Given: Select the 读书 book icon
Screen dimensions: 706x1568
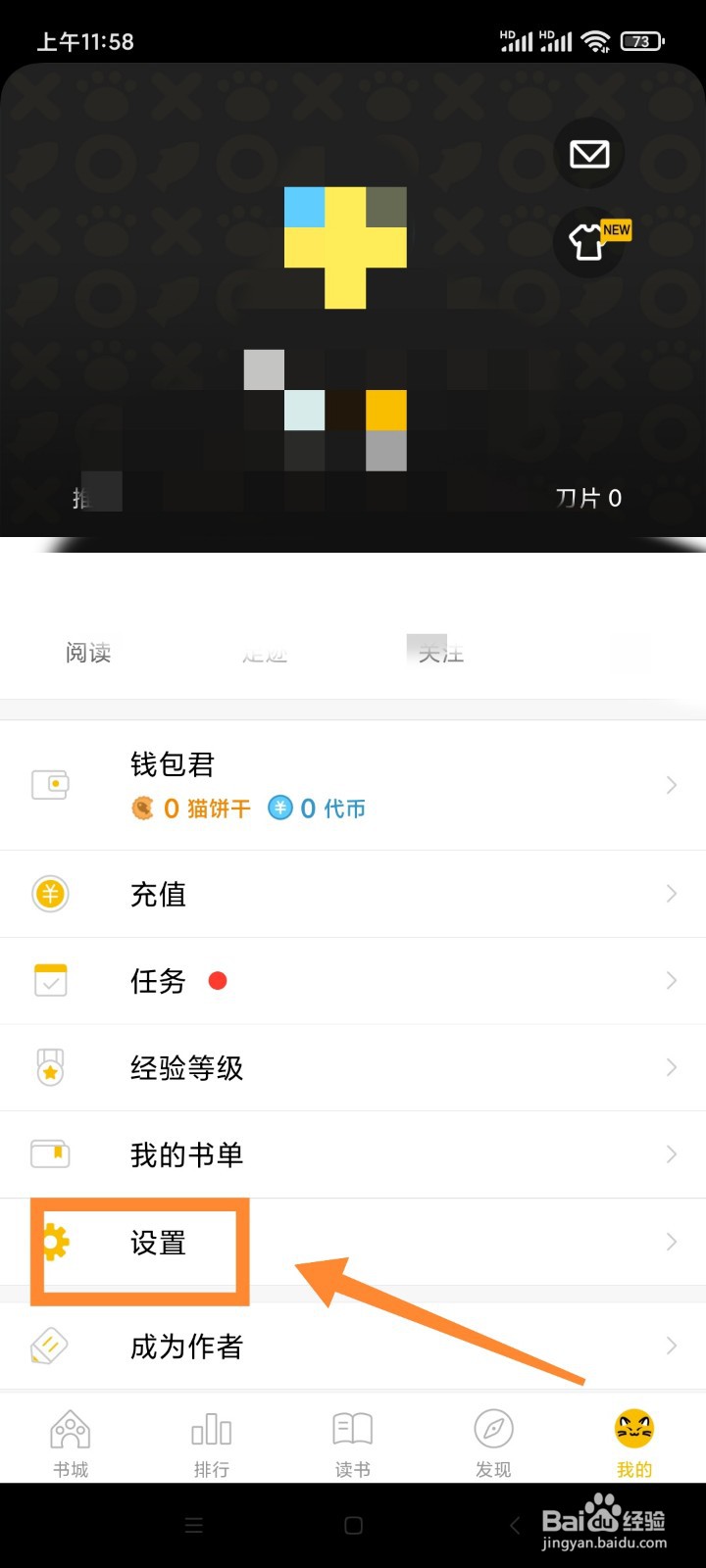Looking at the screenshot, I should coord(351,1430).
